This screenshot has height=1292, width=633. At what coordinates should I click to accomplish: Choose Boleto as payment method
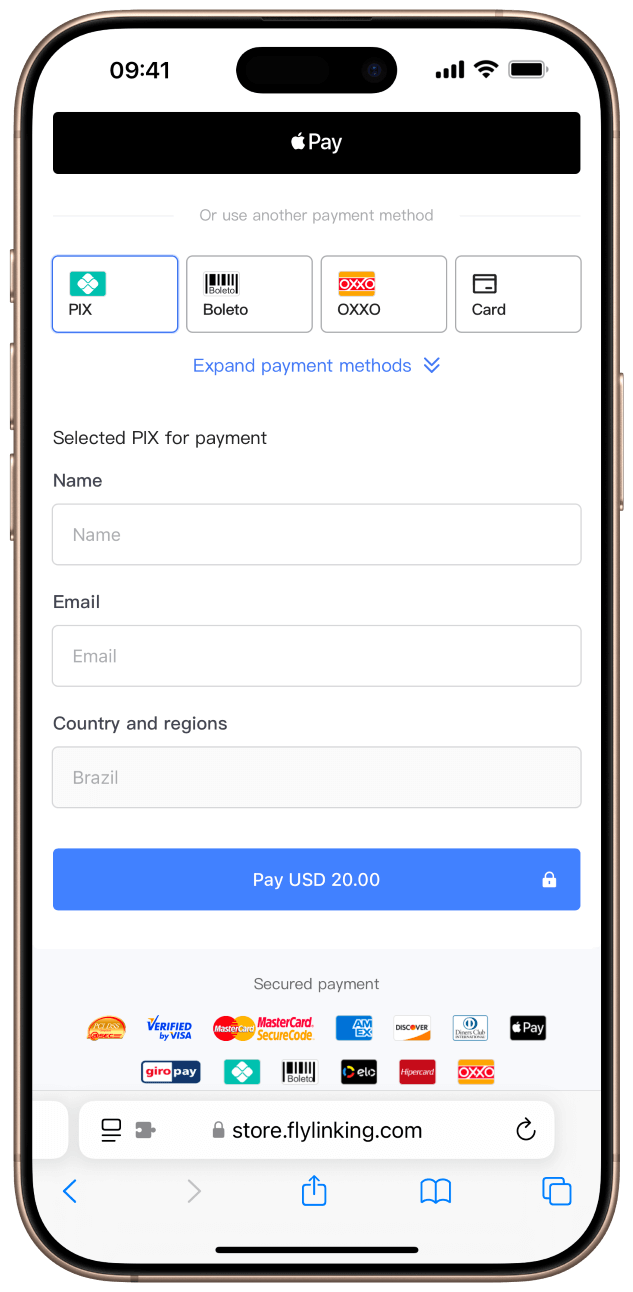click(x=249, y=294)
